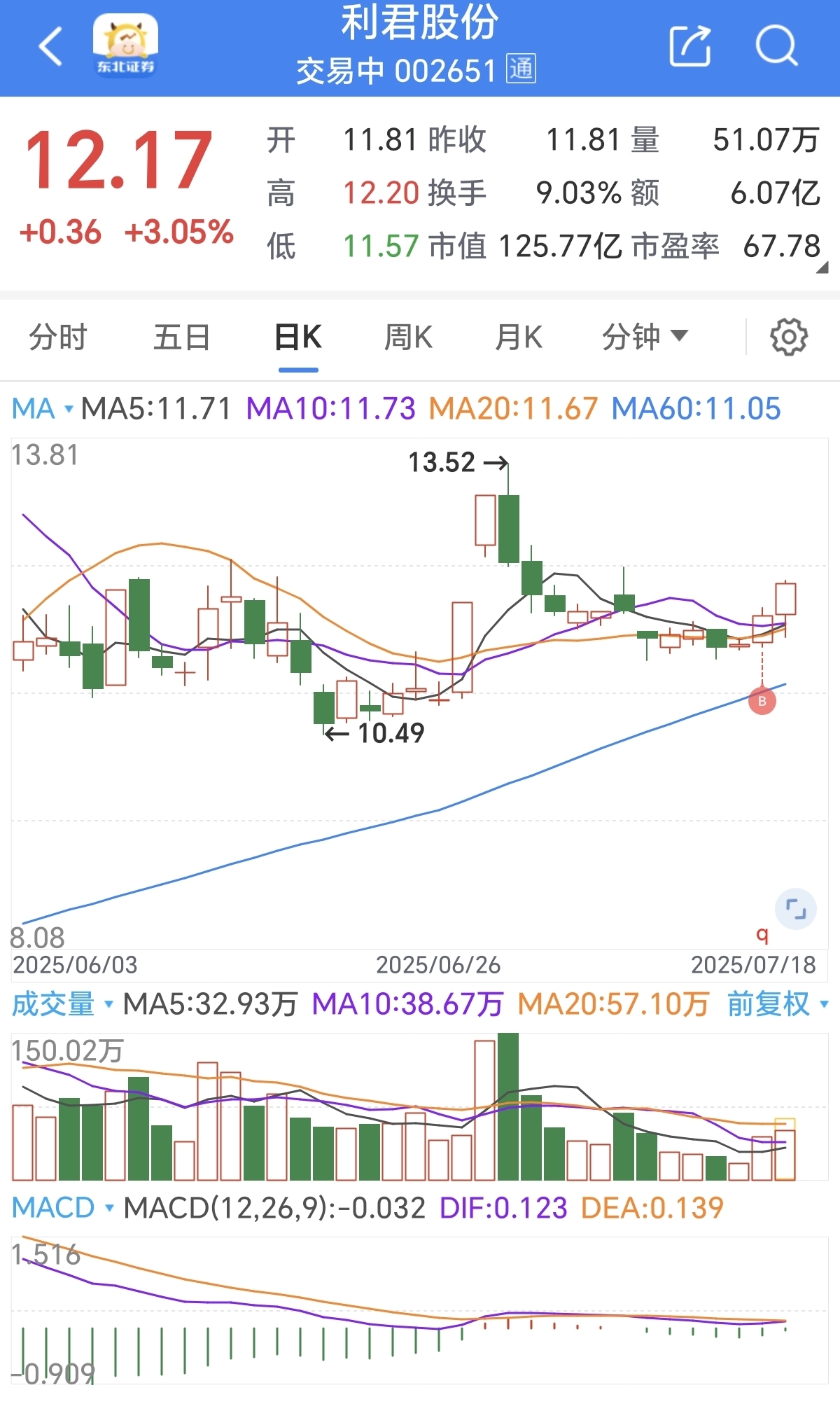Tap the red B buy marker

coord(762,701)
